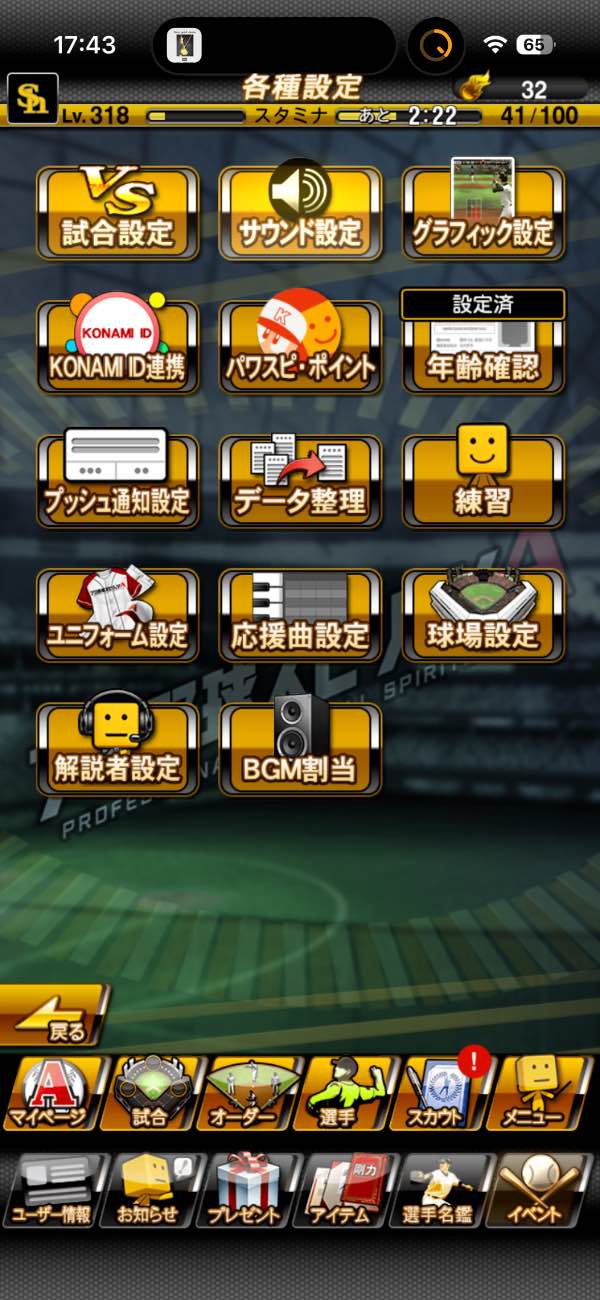Image resolution: width=600 pixels, height=1300 pixels.
Task: Open 球場設定 stadium settings
Action: [x=483, y=615]
